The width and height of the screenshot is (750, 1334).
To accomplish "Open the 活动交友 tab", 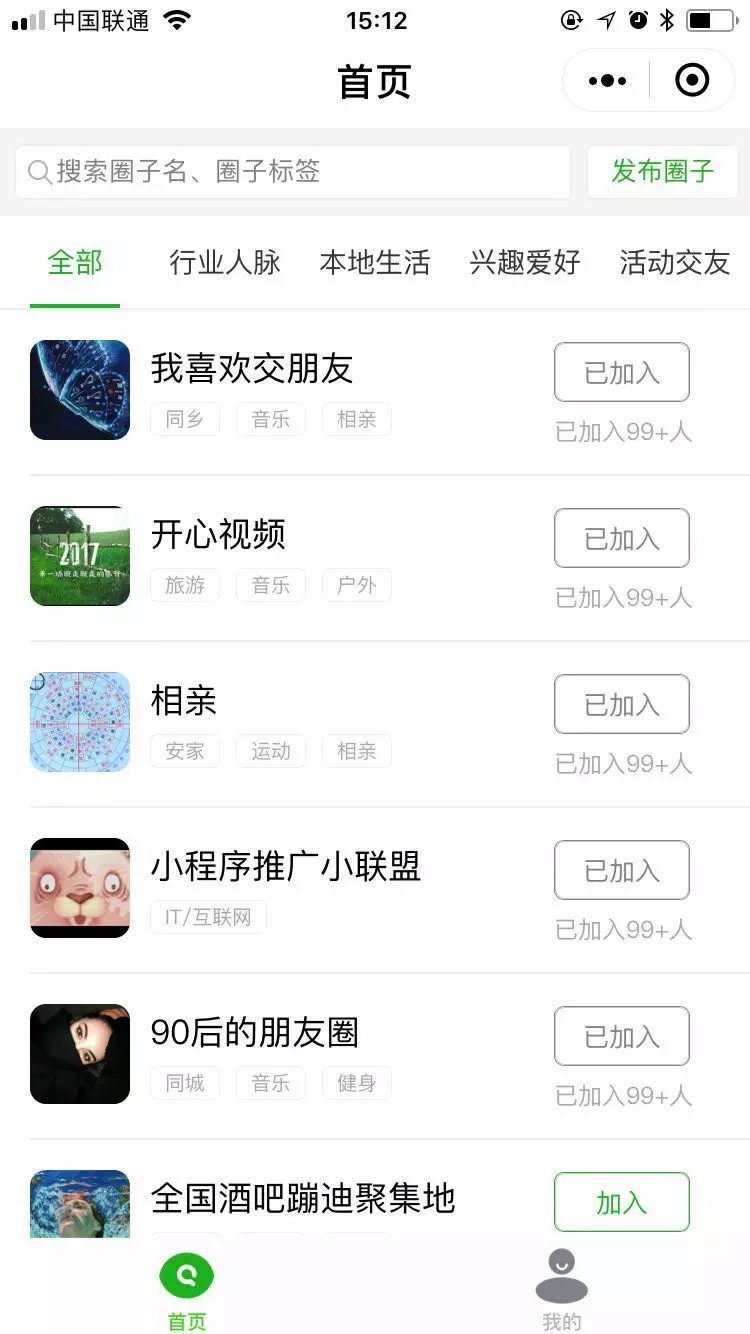I will pos(675,263).
